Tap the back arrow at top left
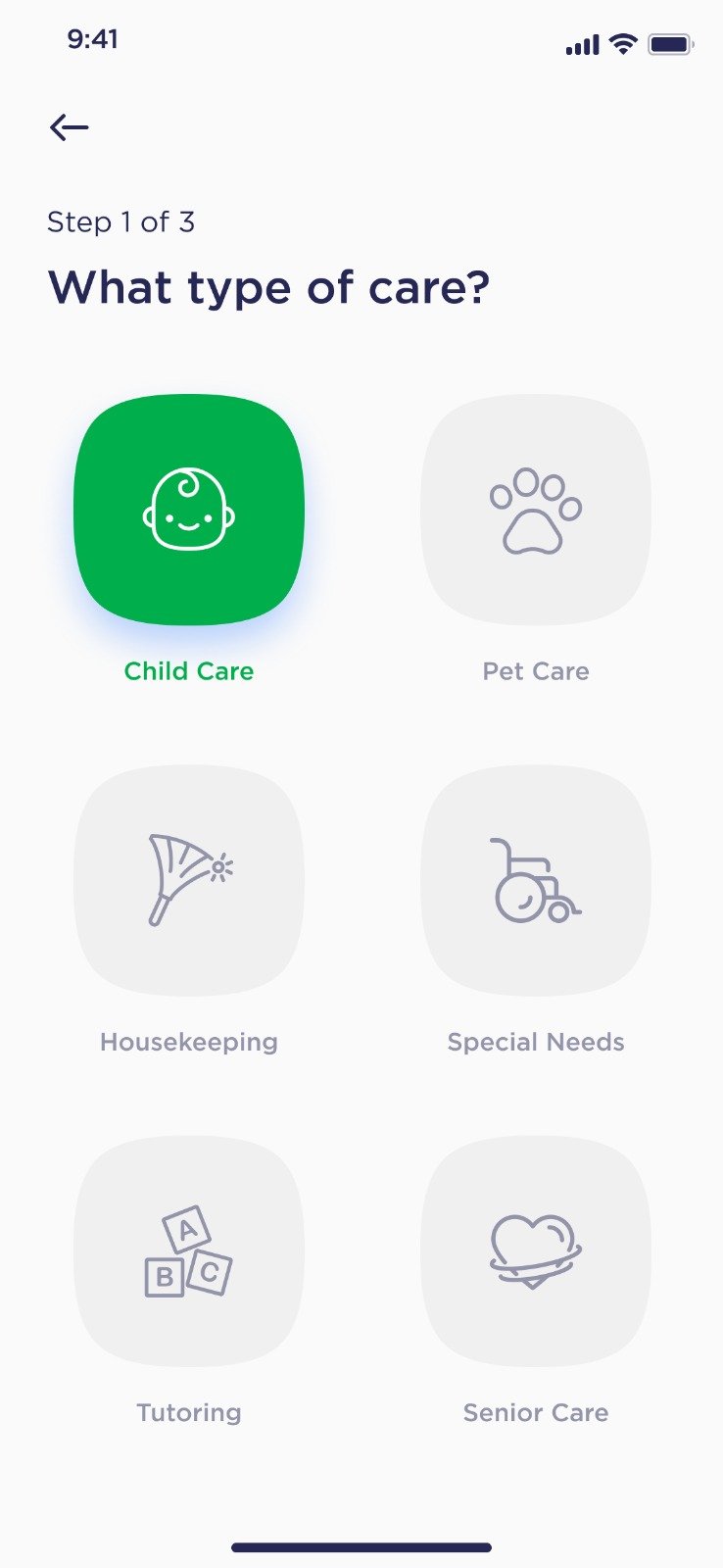 pyautogui.click(x=70, y=126)
